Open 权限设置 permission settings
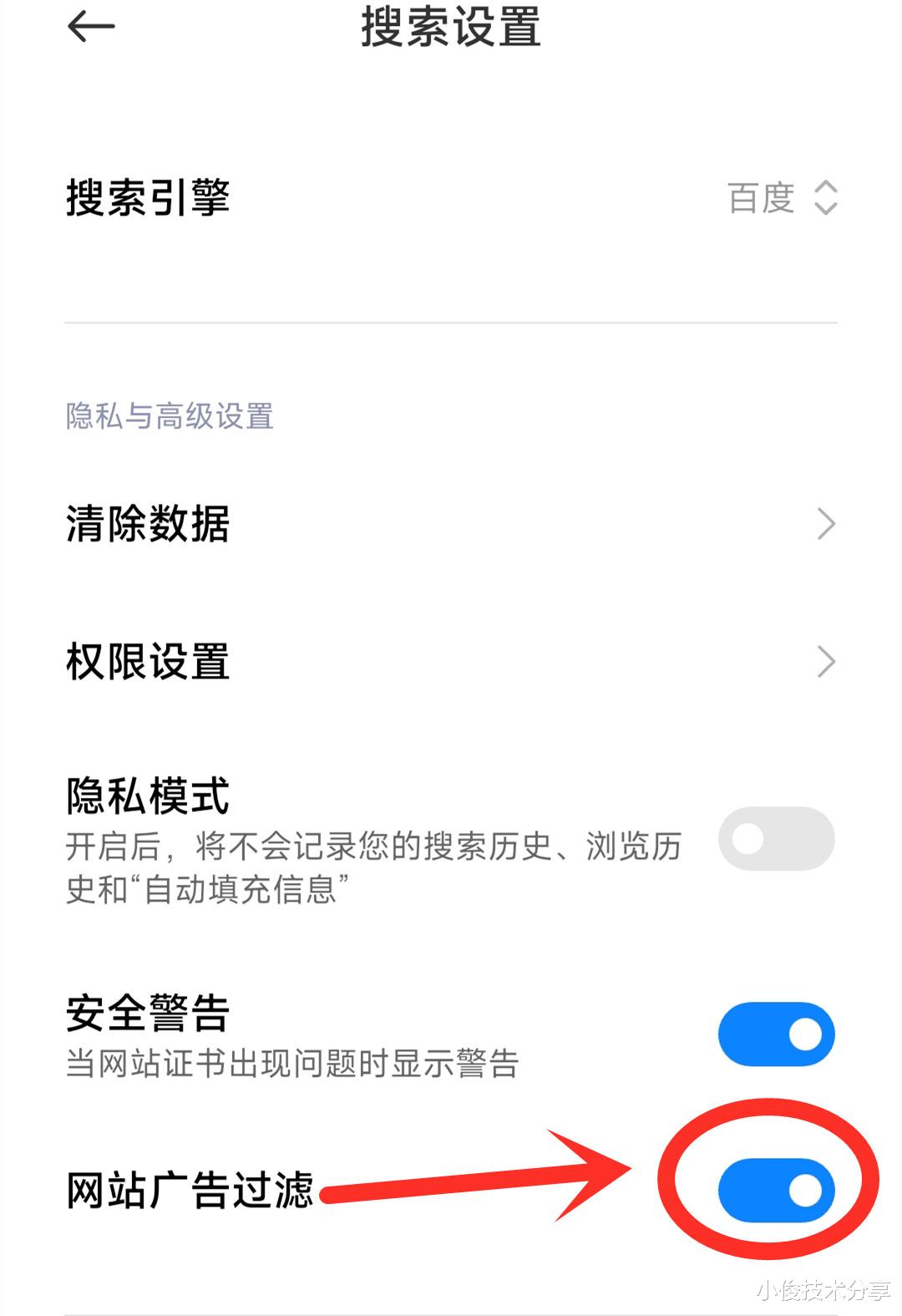The width and height of the screenshot is (902, 1316). point(149,663)
